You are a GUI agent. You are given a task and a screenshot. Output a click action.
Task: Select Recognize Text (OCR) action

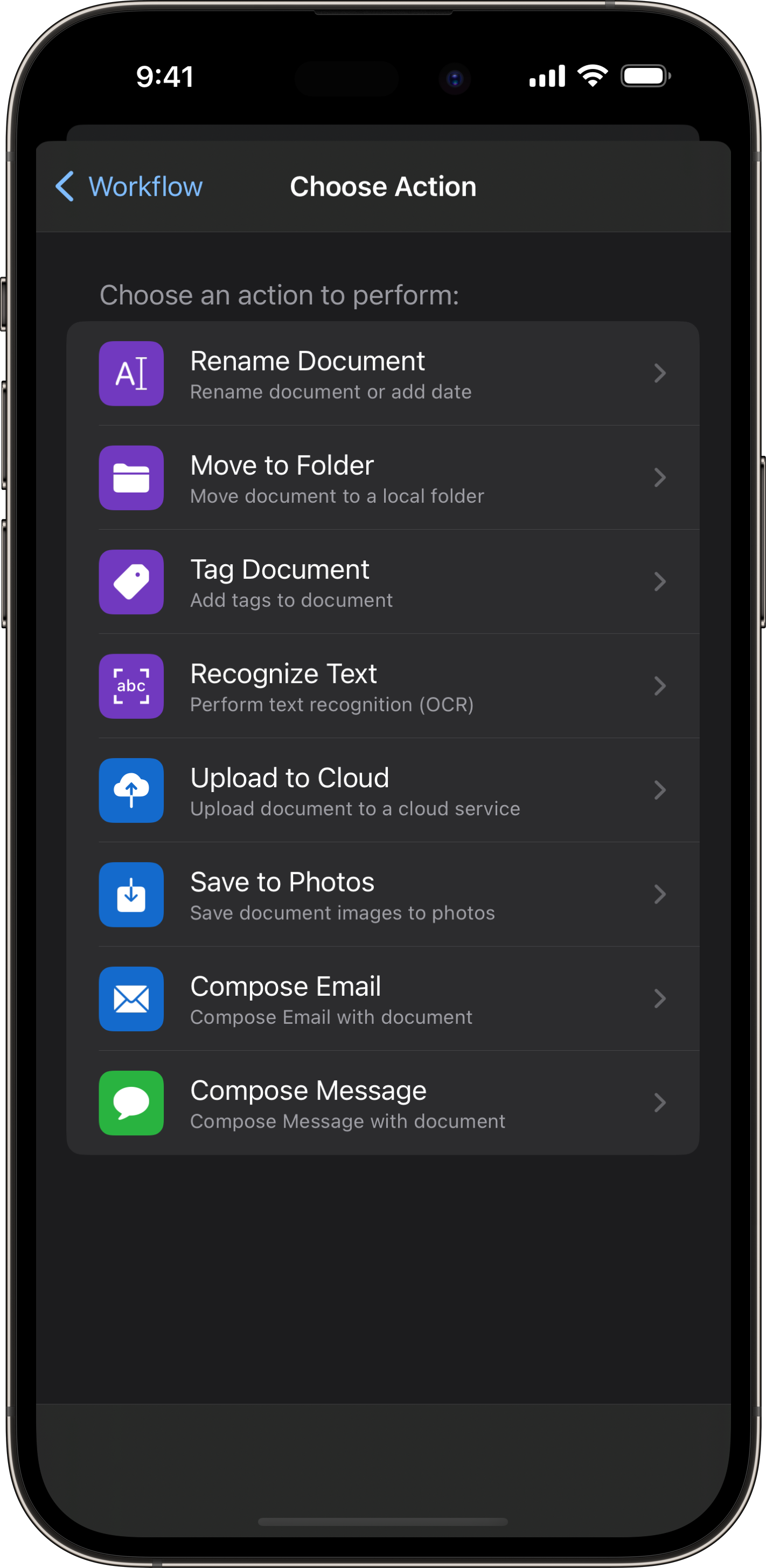[382, 686]
